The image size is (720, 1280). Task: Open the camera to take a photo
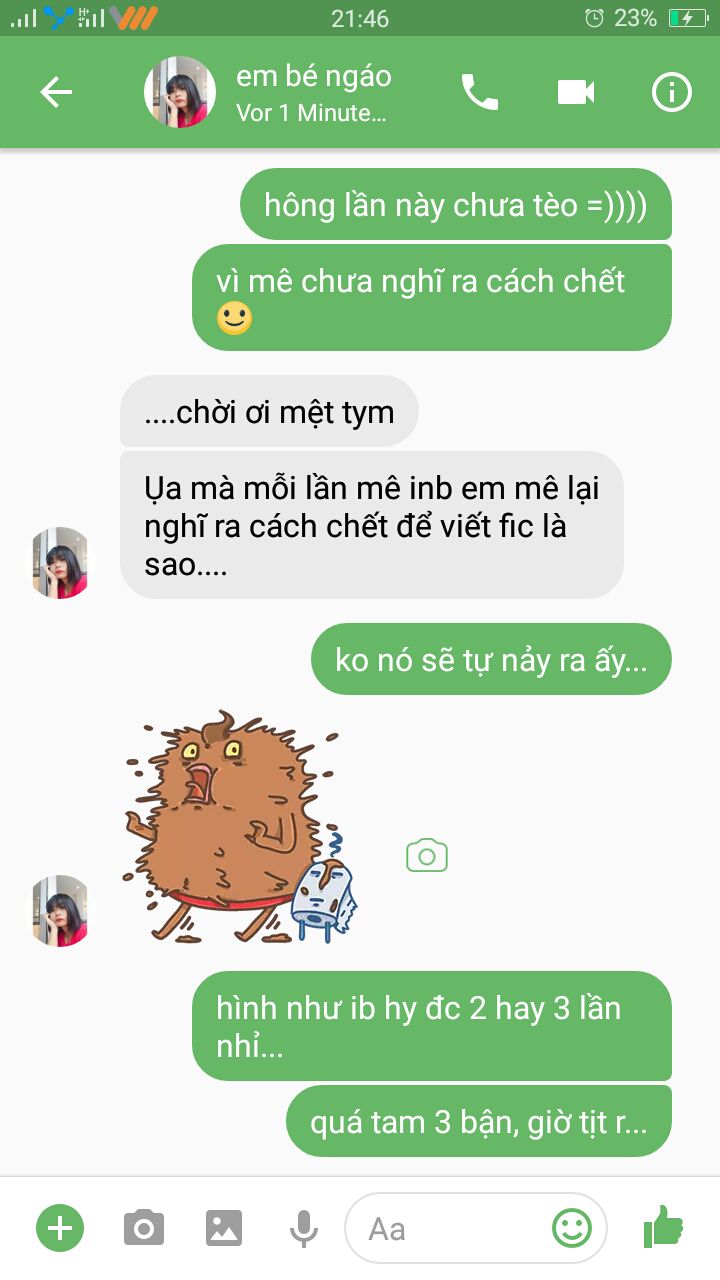(144, 1228)
